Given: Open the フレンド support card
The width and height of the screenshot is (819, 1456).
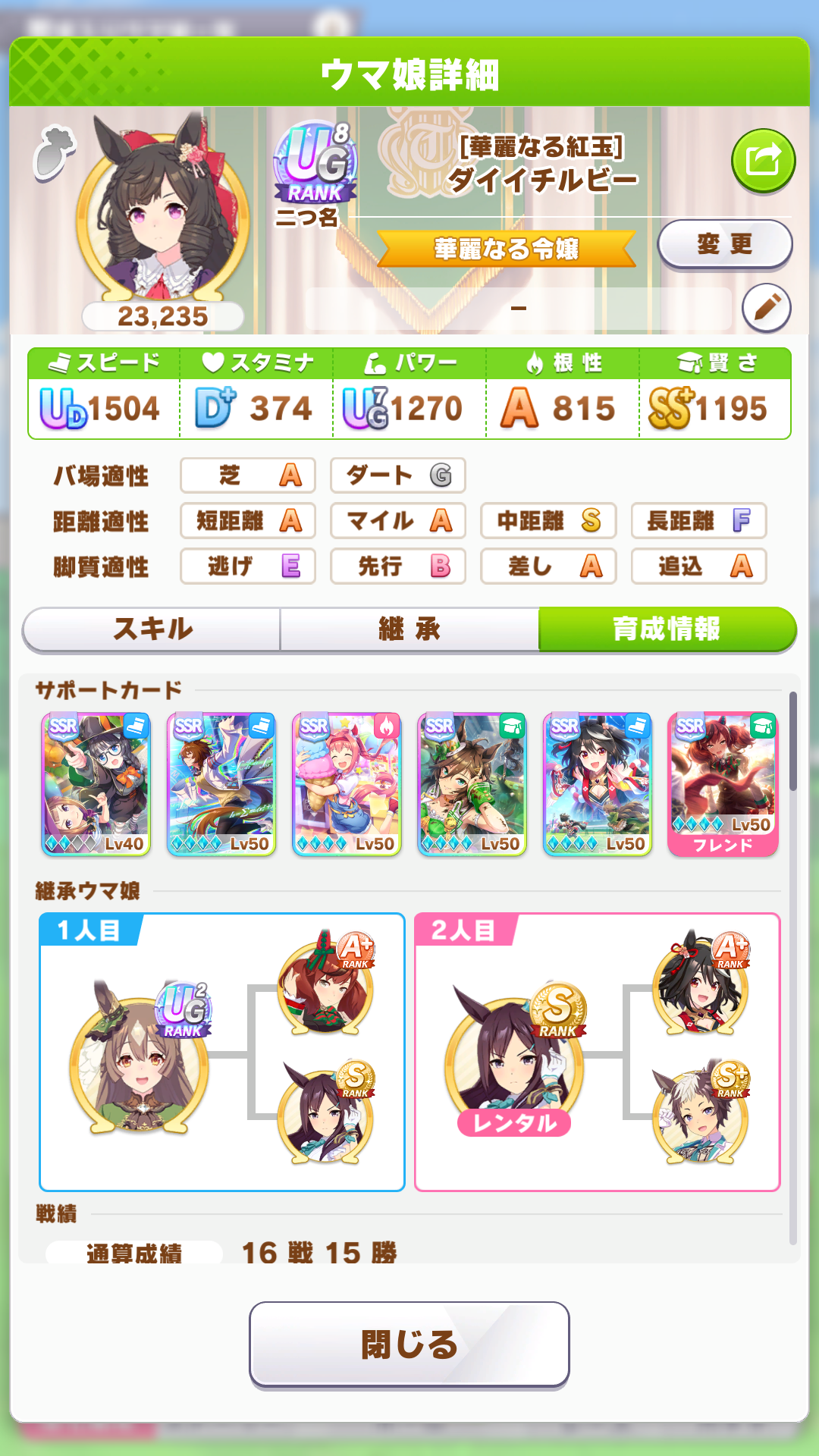Looking at the screenshot, I should coord(723,784).
